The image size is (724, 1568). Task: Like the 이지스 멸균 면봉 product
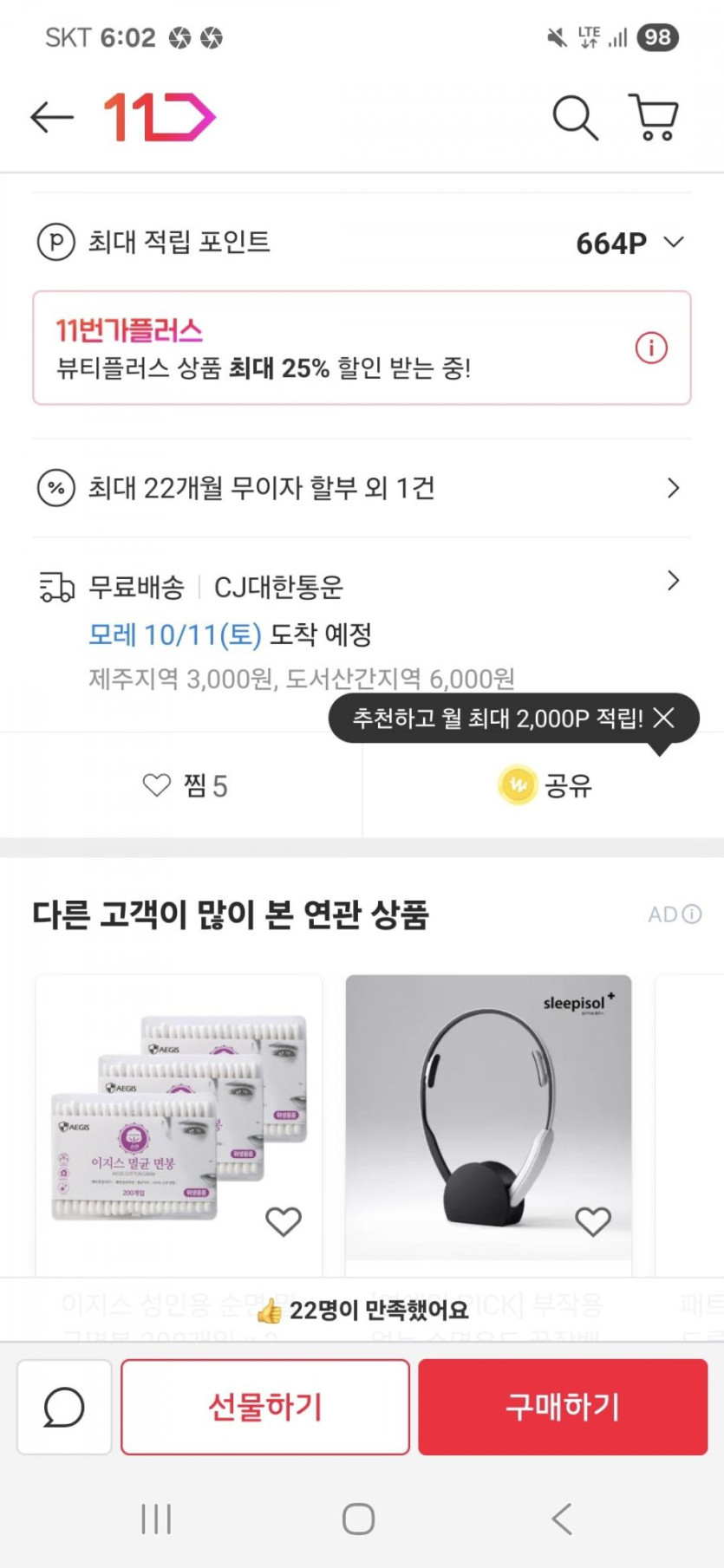point(283,1221)
